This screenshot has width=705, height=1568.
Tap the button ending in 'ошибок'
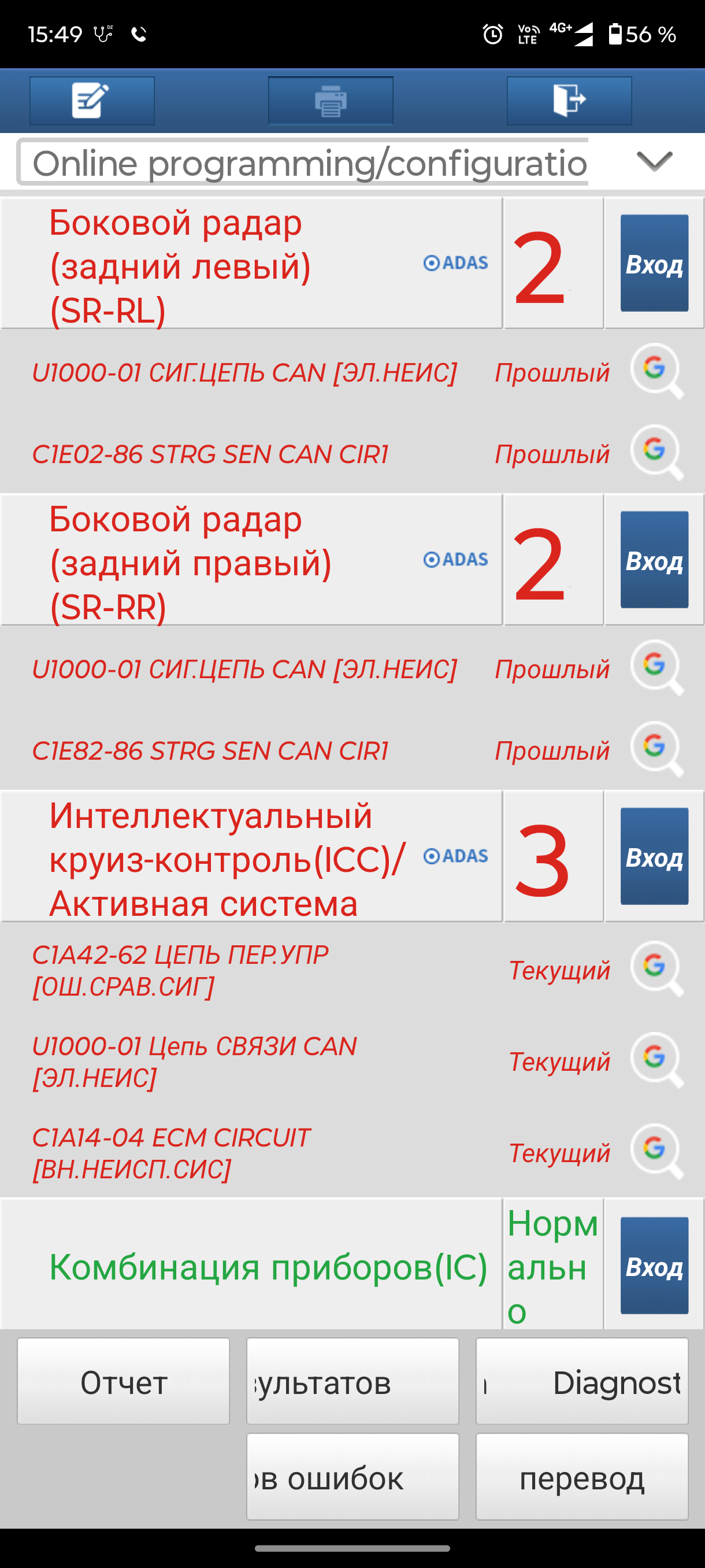click(353, 1476)
